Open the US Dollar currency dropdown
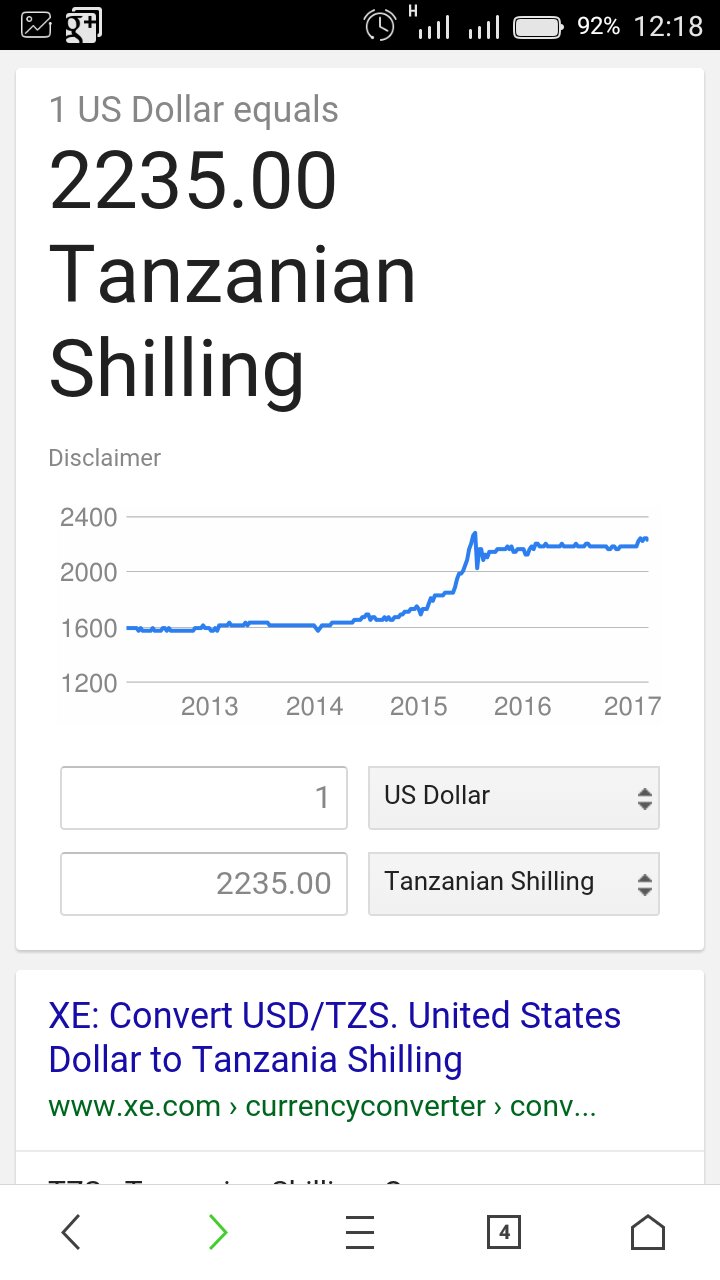The height and width of the screenshot is (1280, 720). pos(513,798)
